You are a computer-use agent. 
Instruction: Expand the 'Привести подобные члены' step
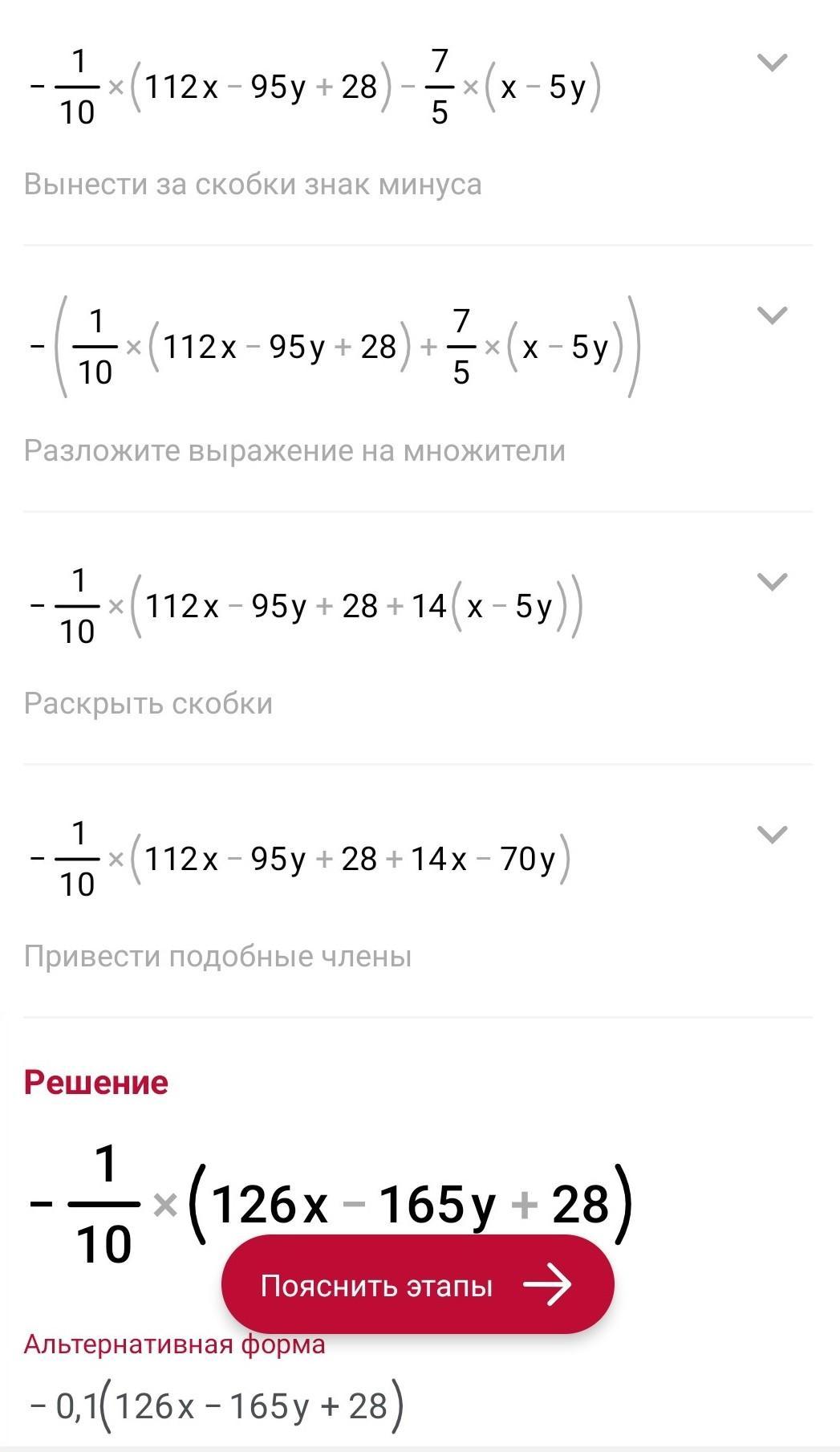click(x=772, y=835)
